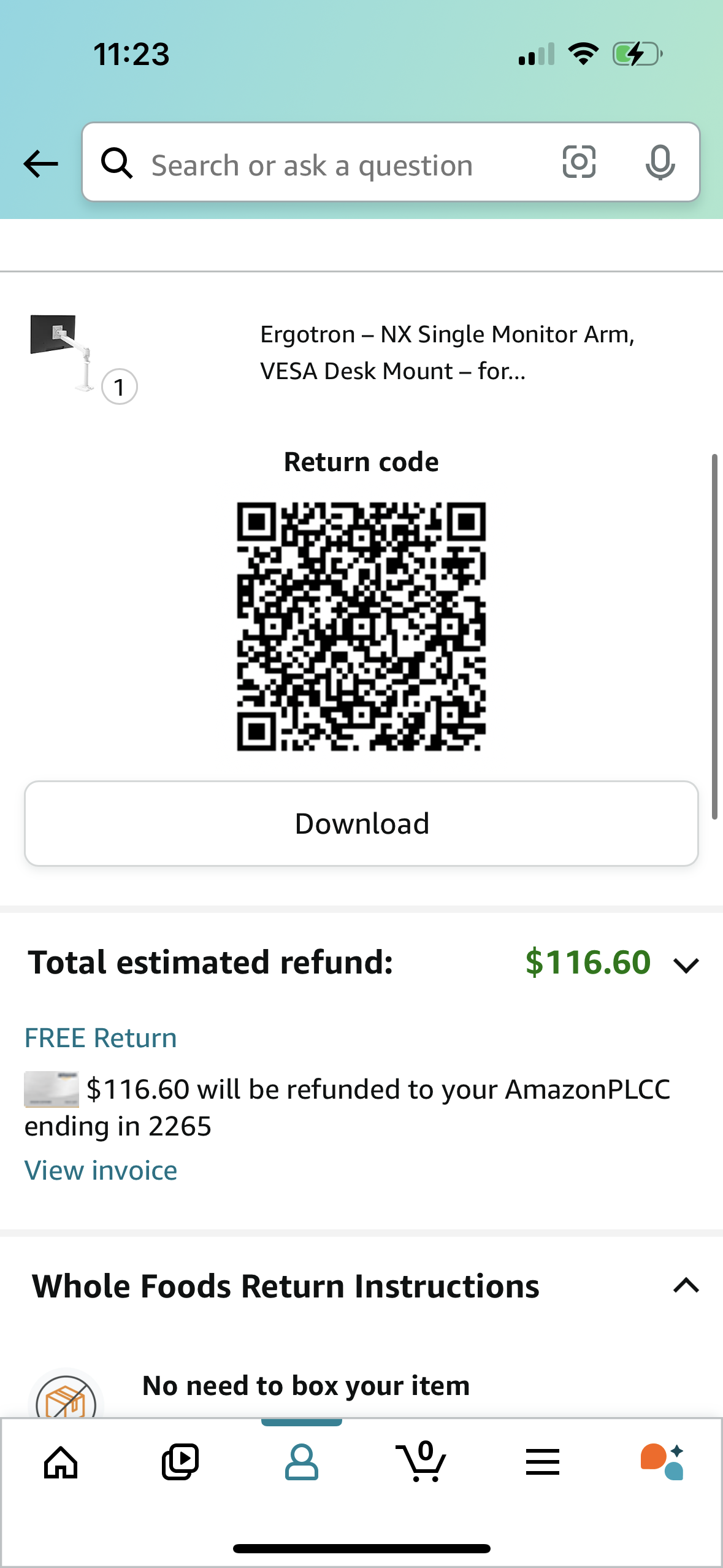This screenshot has height=1568, width=723.
Task: Open the video feed icon
Action: point(180,1461)
